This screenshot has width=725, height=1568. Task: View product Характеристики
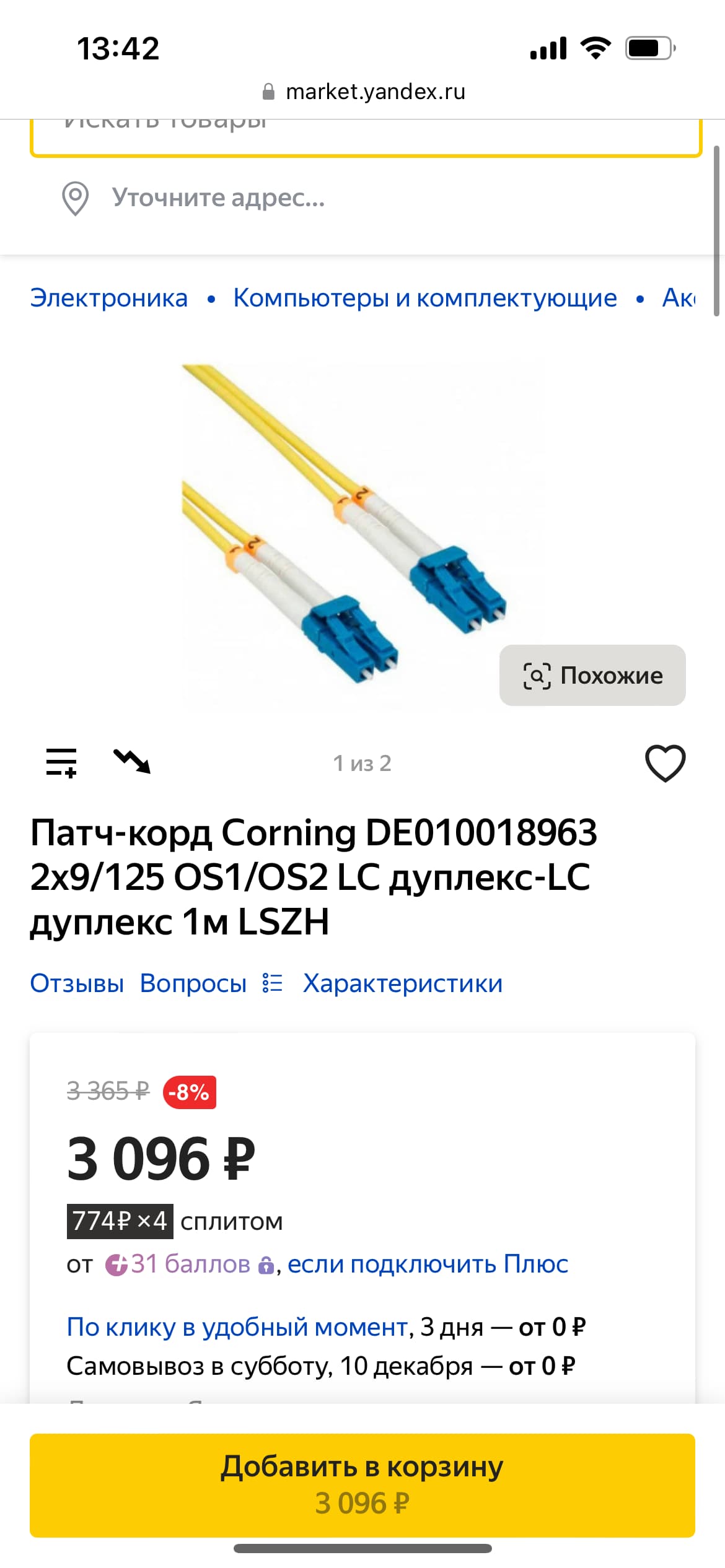tap(402, 983)
